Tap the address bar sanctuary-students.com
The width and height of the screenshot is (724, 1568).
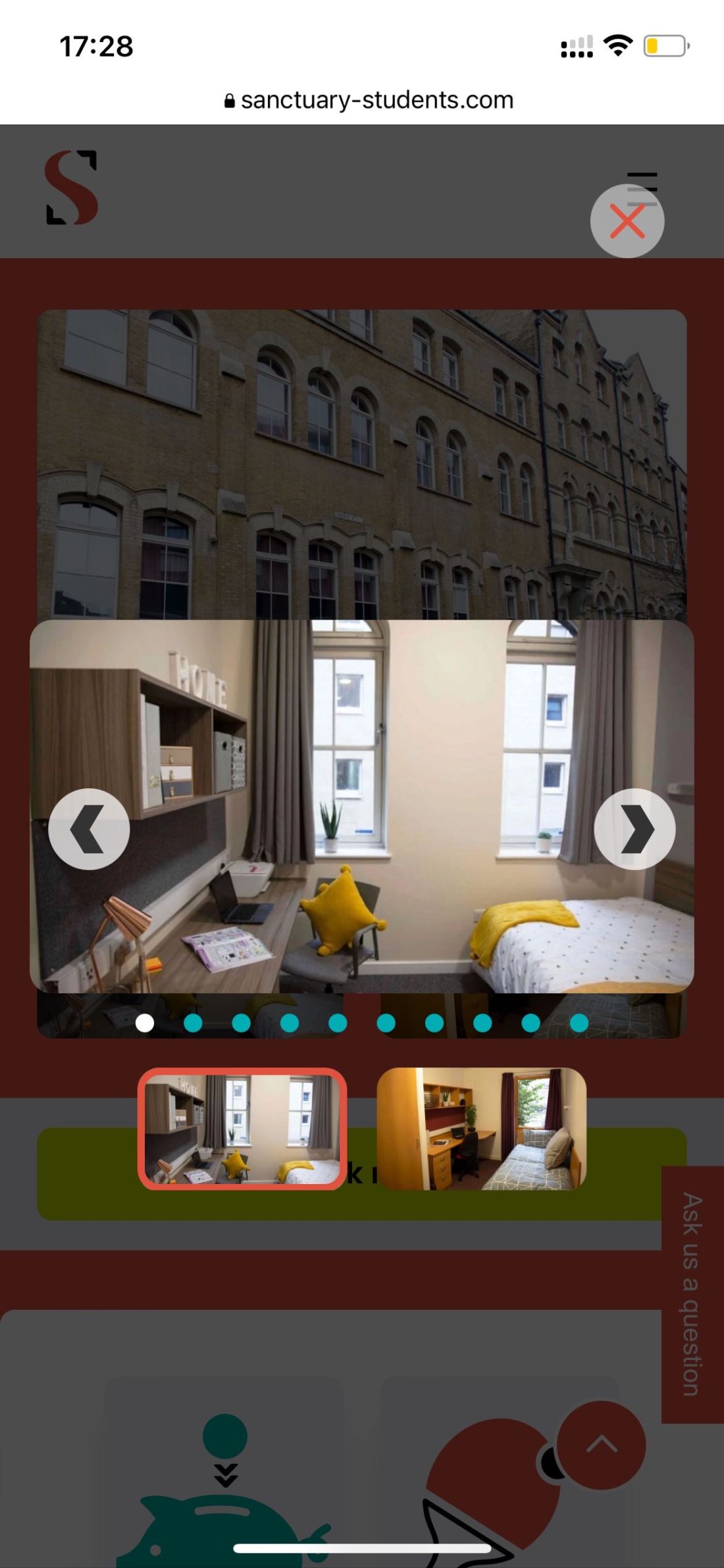(369, 100)
